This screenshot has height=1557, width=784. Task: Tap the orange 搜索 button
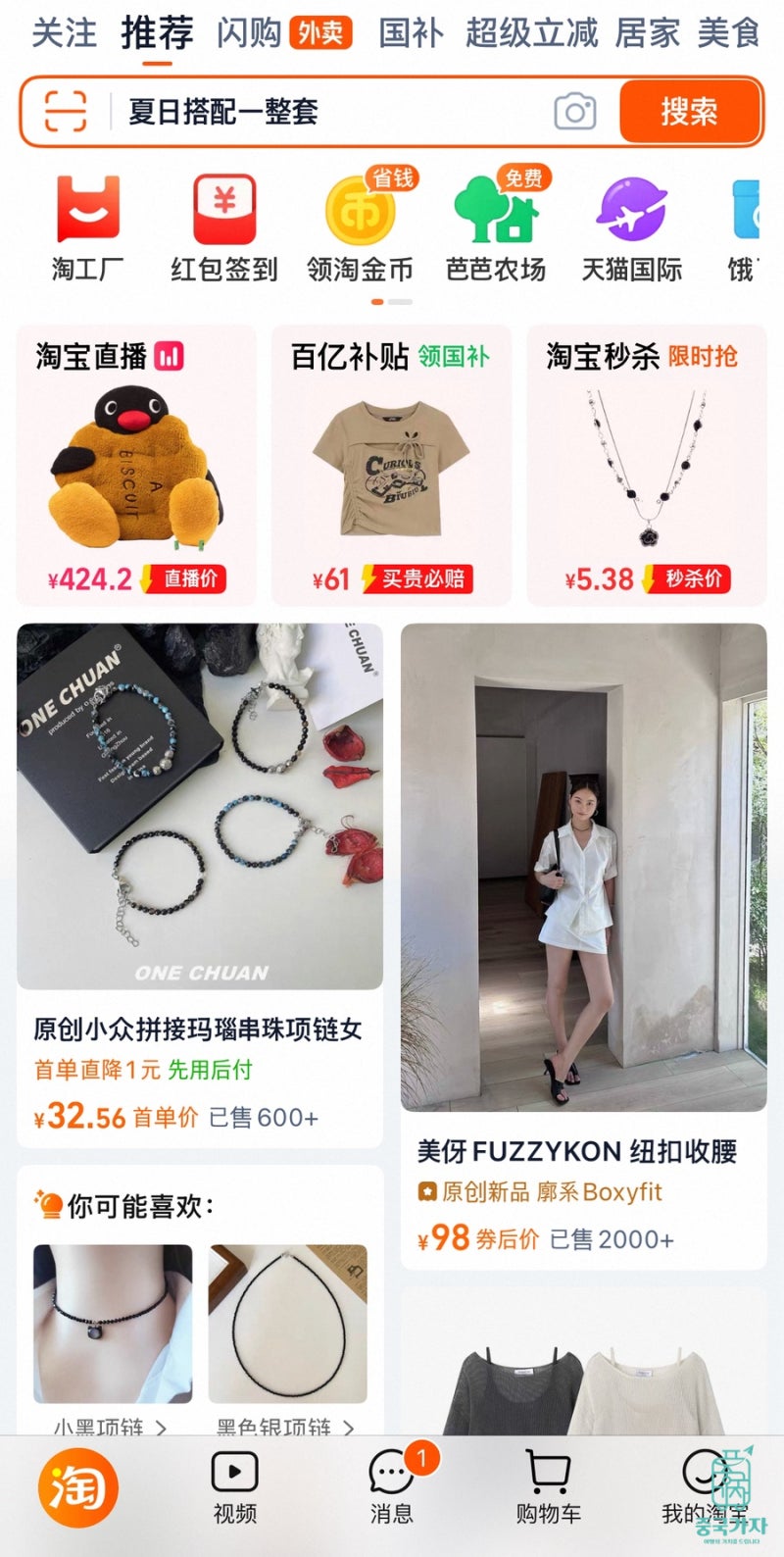coord(690,111)
